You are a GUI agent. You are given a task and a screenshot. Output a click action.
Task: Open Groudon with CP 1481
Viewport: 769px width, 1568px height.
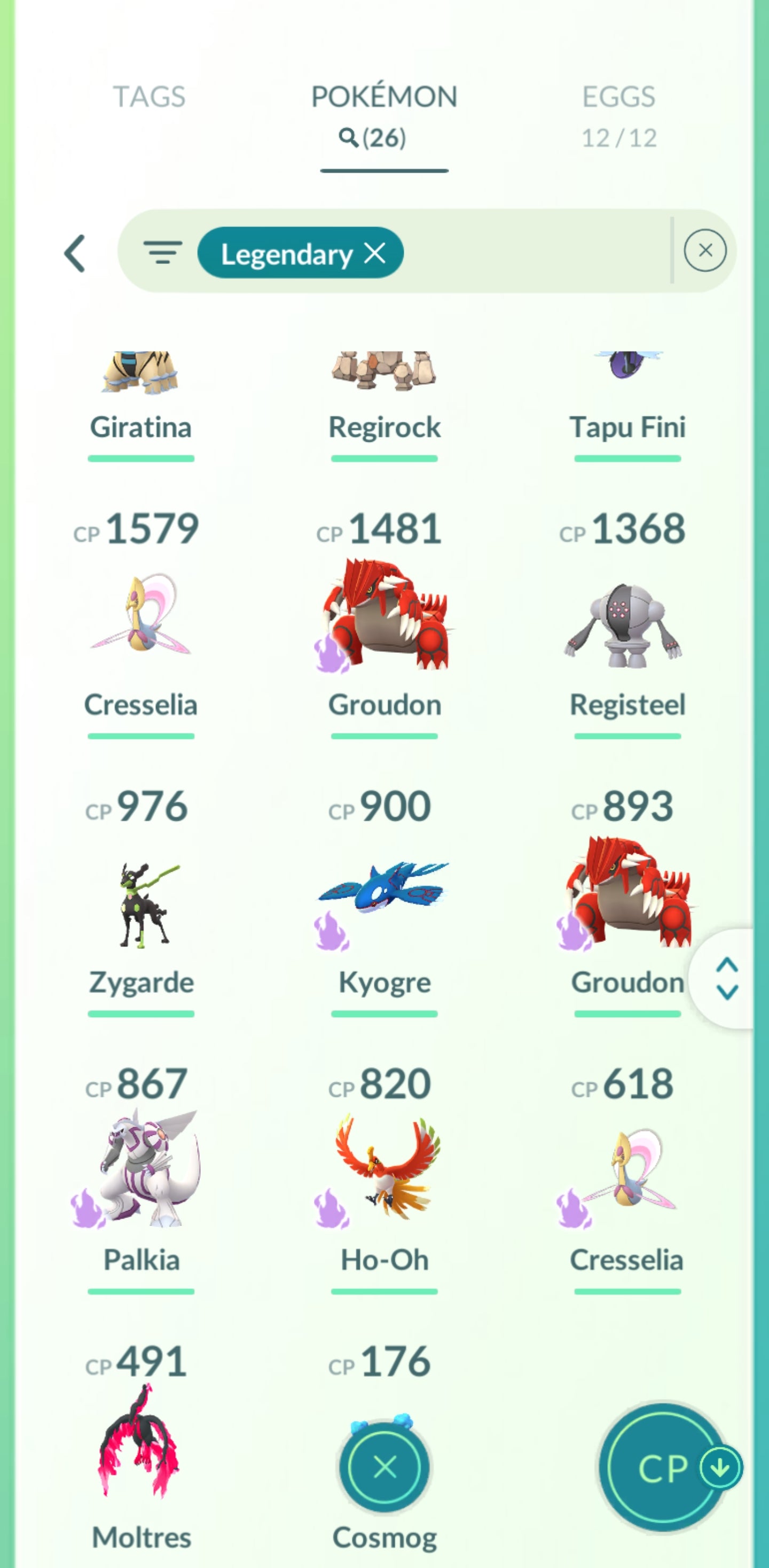(384, 615)
